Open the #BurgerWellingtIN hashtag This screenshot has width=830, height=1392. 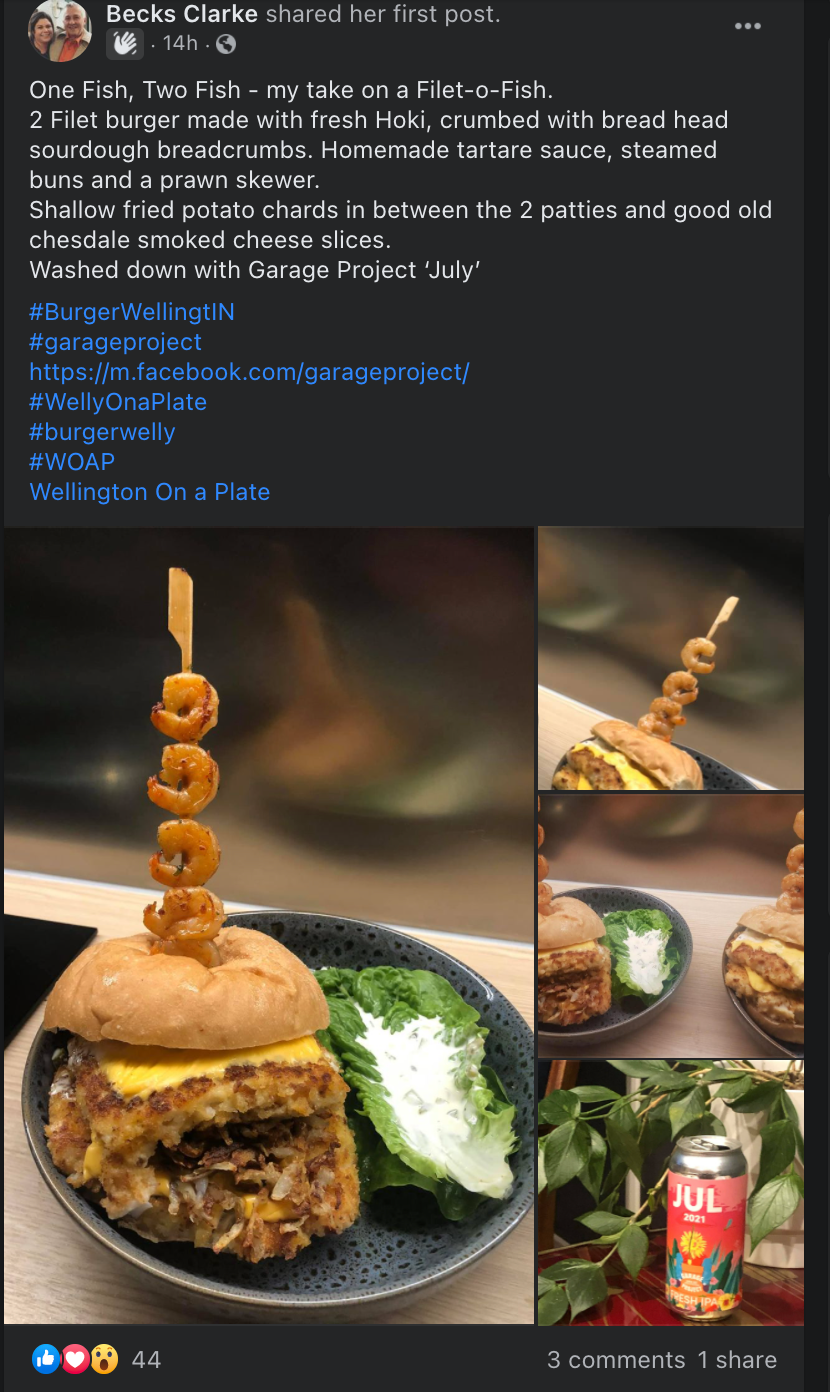(132, 312)
